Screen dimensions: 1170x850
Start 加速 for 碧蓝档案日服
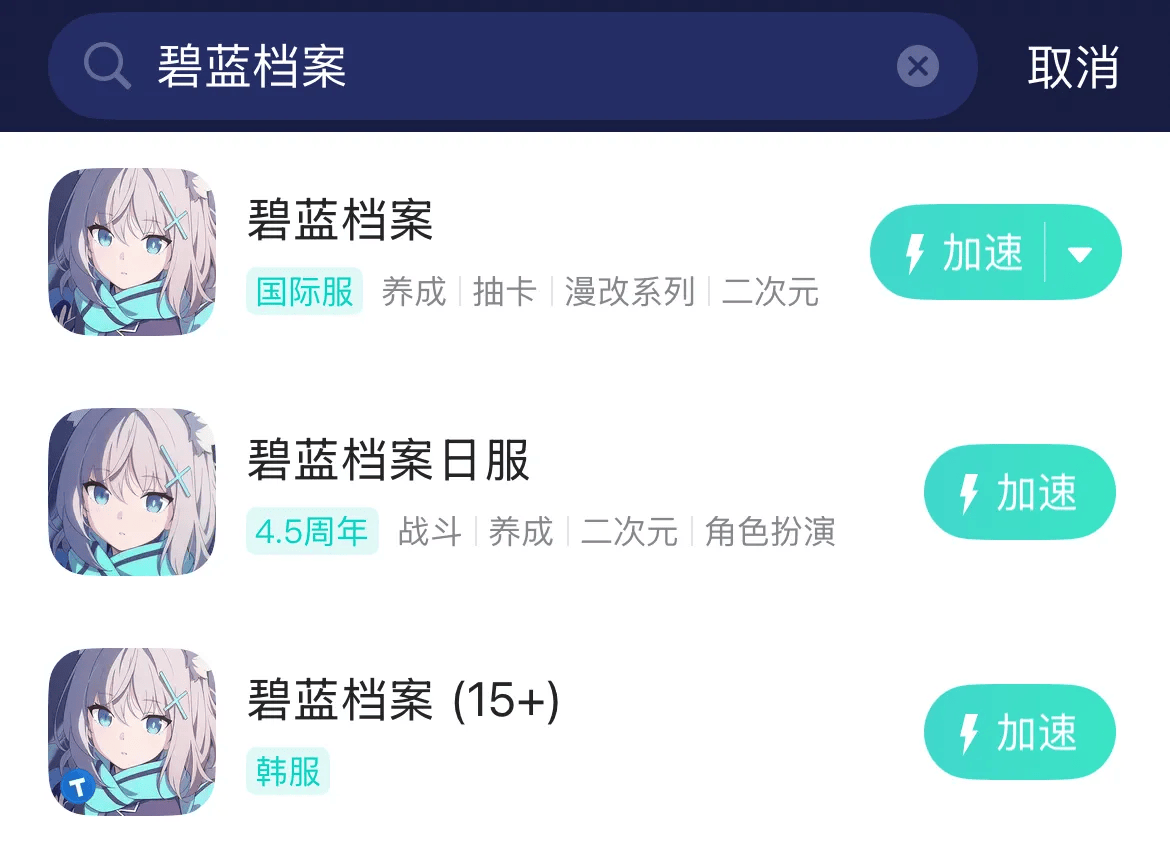(x=1018, y=492)
